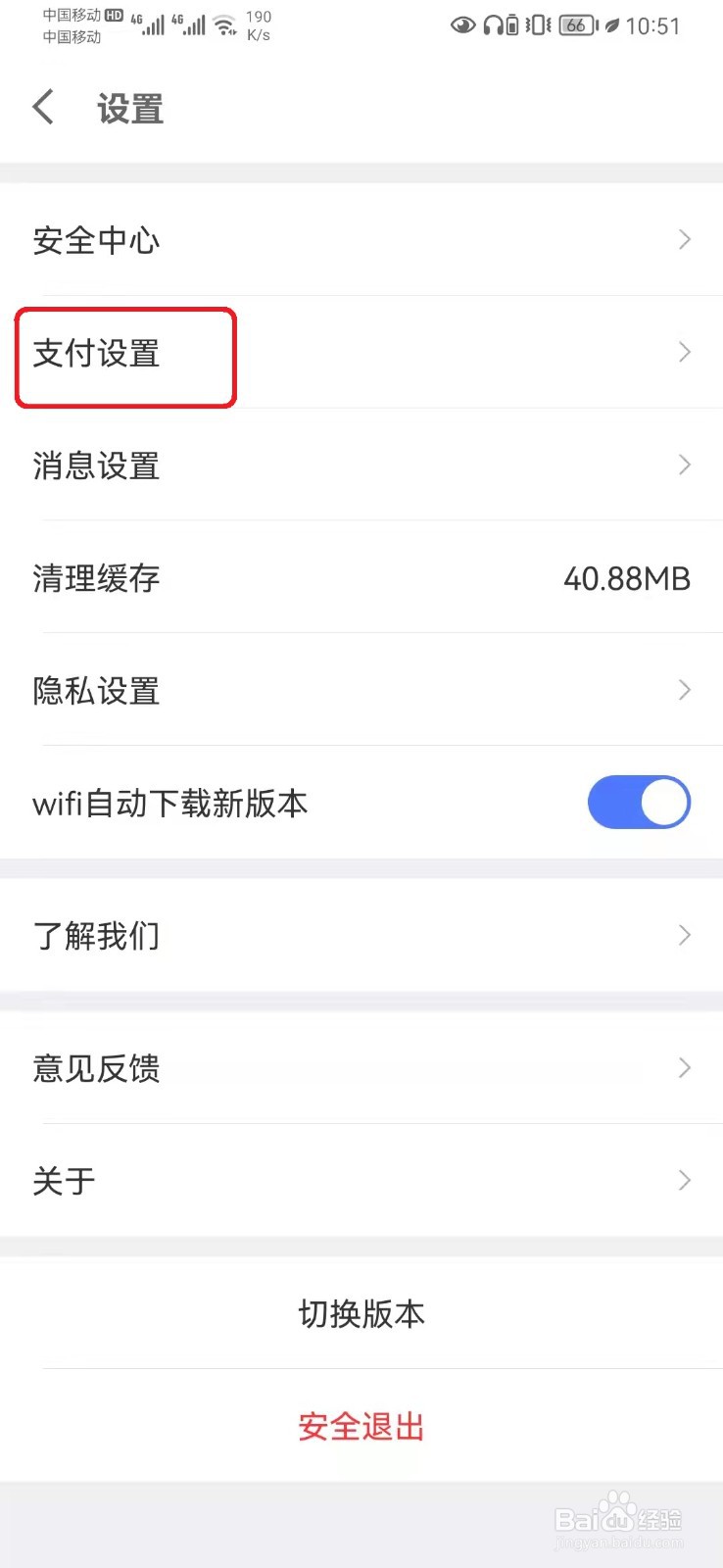Image resolution: width=723 pixels, height=1568 pixels.
Task: Tap the Wi-Fi signal icon
Action: 224,24
